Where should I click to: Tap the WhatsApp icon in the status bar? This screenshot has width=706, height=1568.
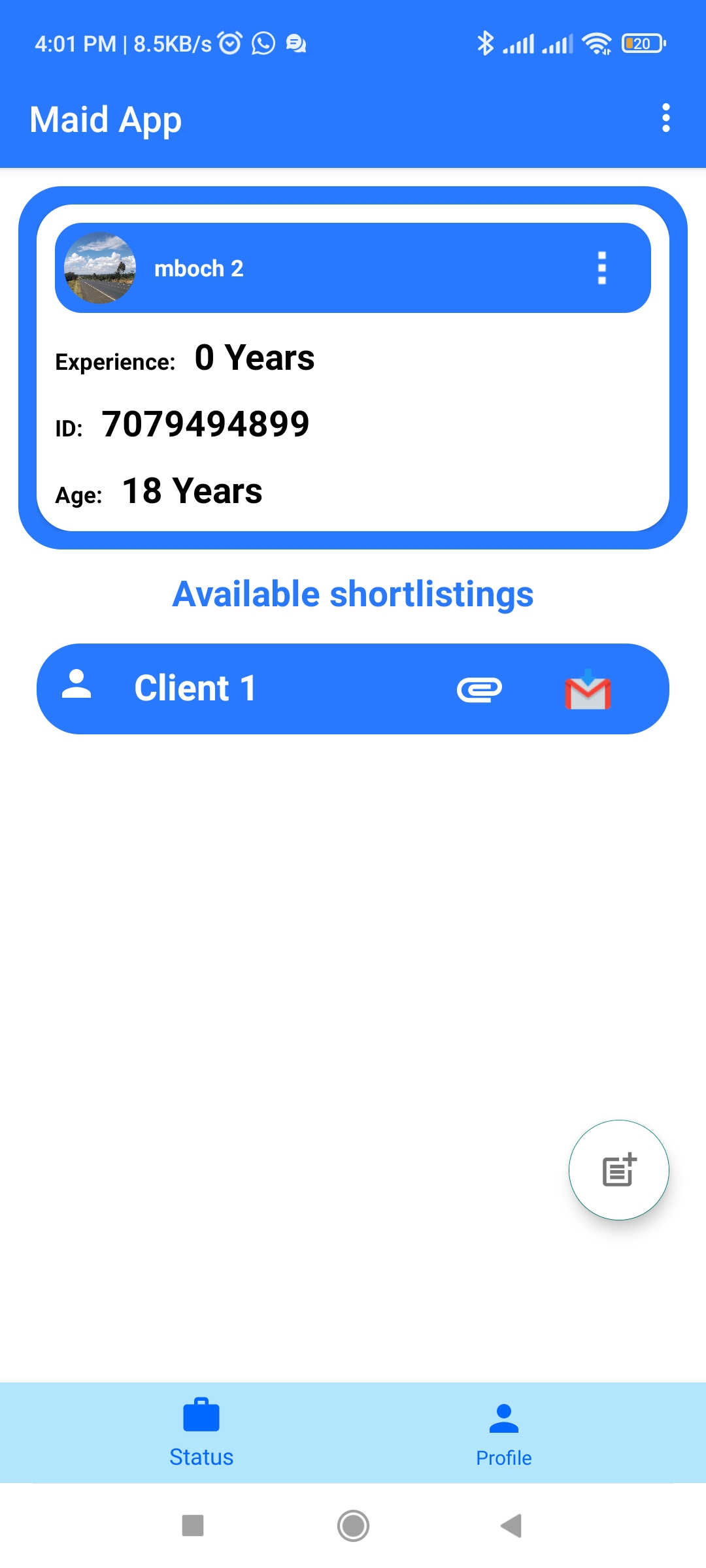click(262, 43)
